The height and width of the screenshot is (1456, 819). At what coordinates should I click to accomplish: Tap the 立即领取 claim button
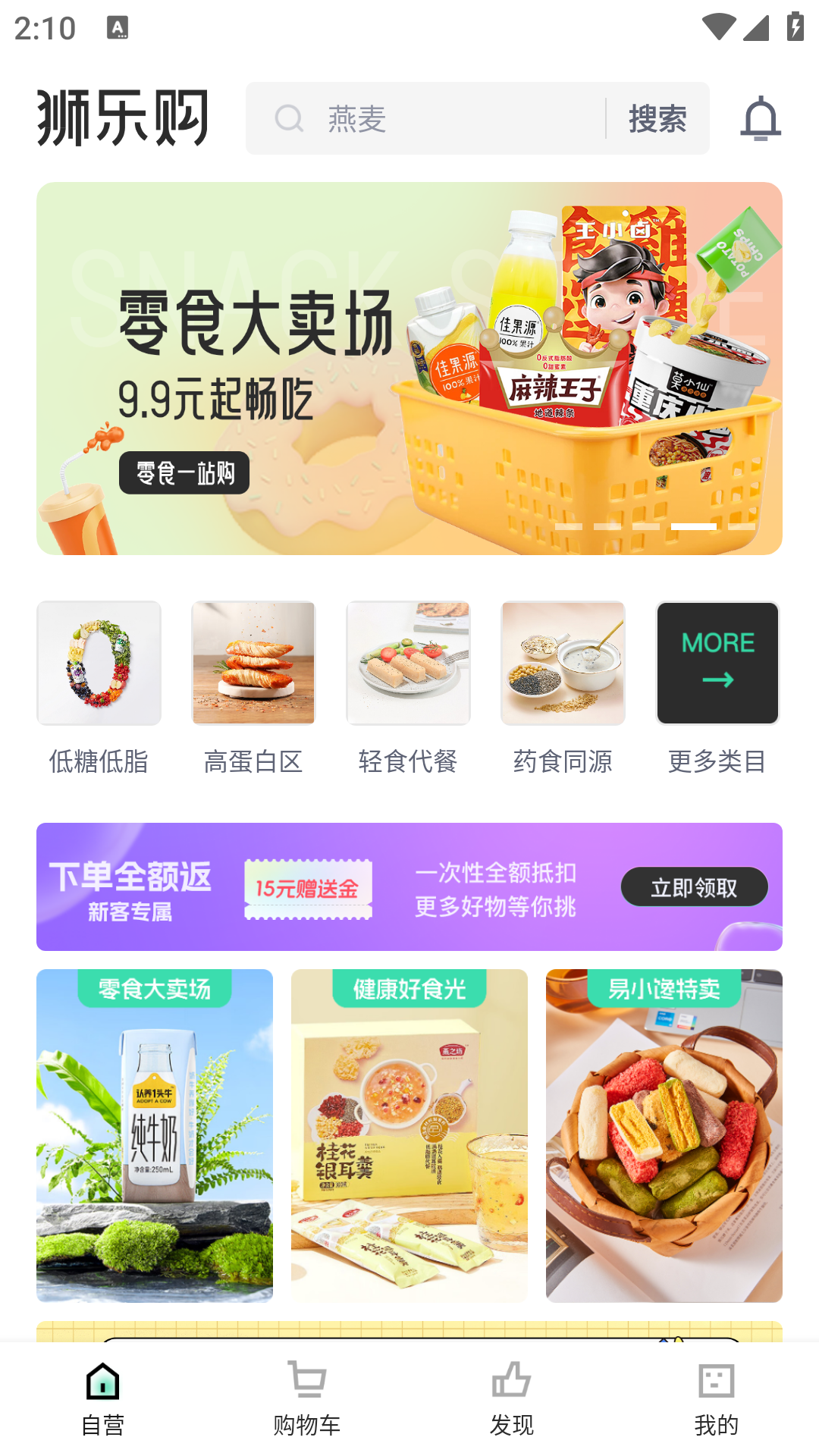[x=695, y=886]
